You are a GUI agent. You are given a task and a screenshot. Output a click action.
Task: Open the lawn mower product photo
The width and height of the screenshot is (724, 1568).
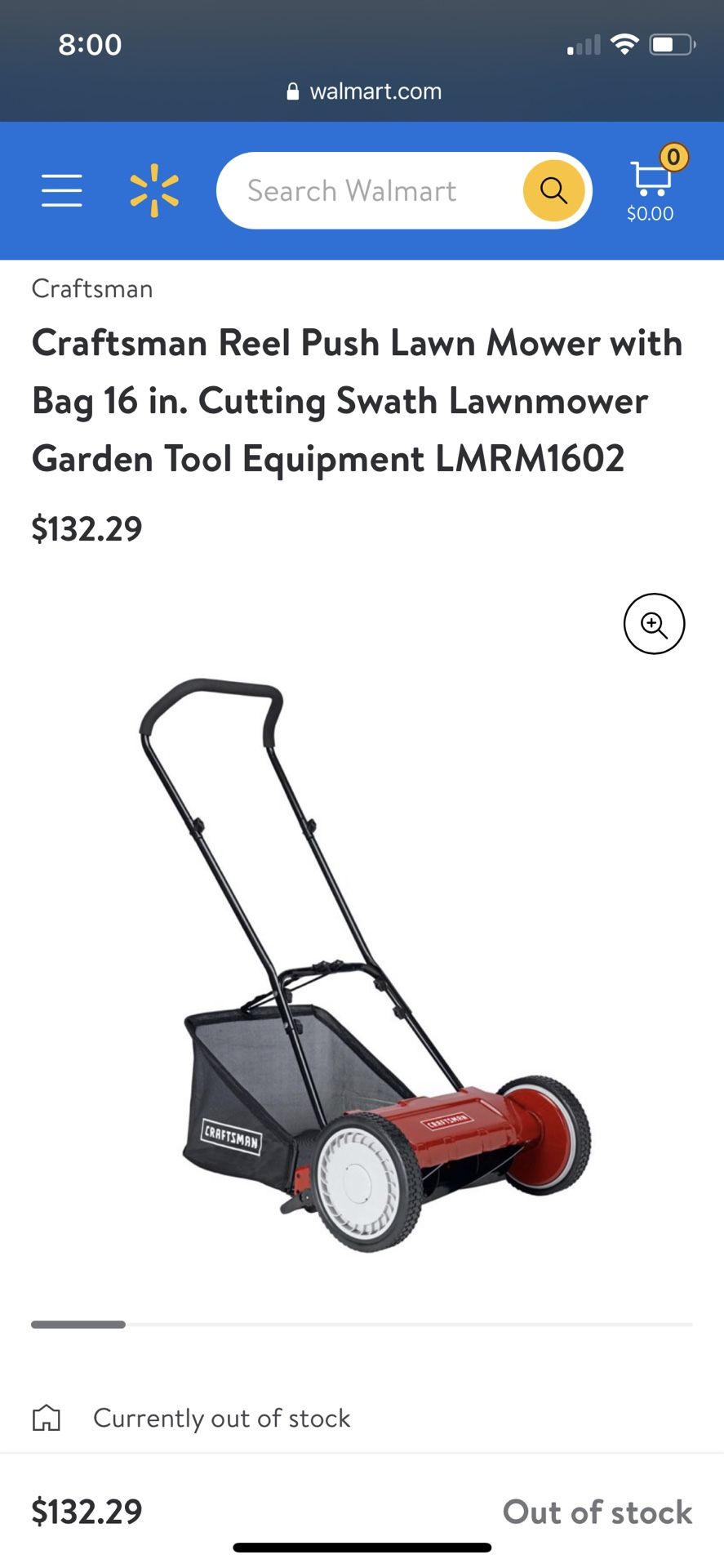(364, 964)
